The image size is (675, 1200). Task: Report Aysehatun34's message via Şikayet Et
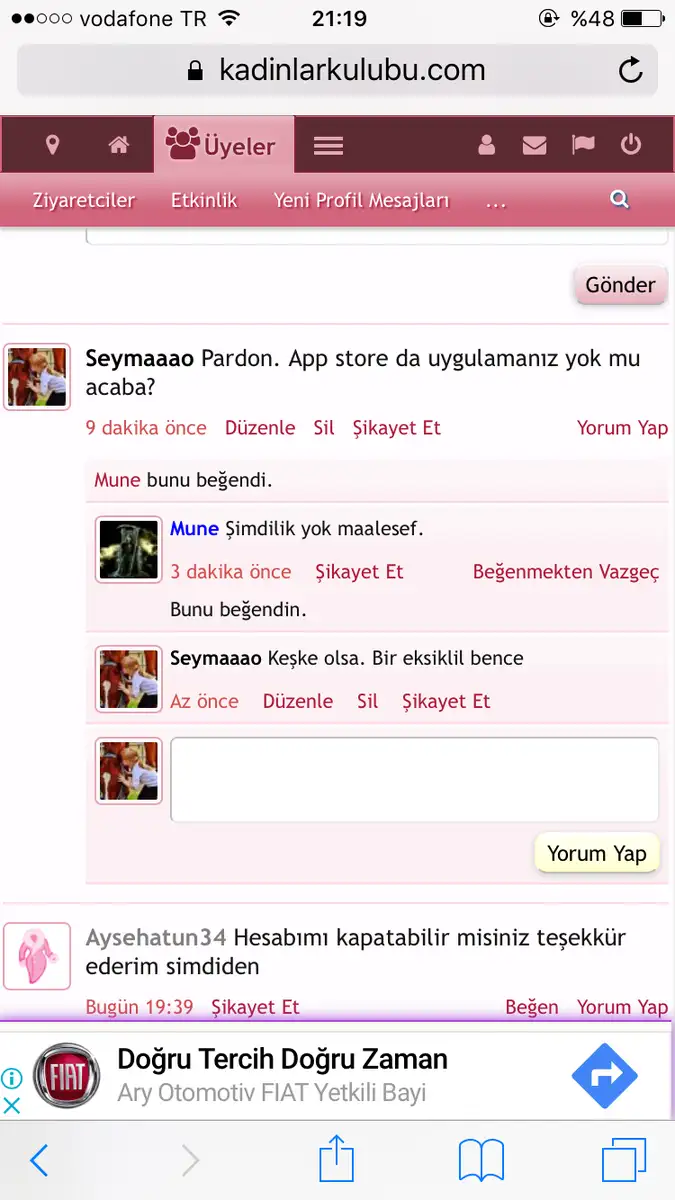[x=255, y=1007]
